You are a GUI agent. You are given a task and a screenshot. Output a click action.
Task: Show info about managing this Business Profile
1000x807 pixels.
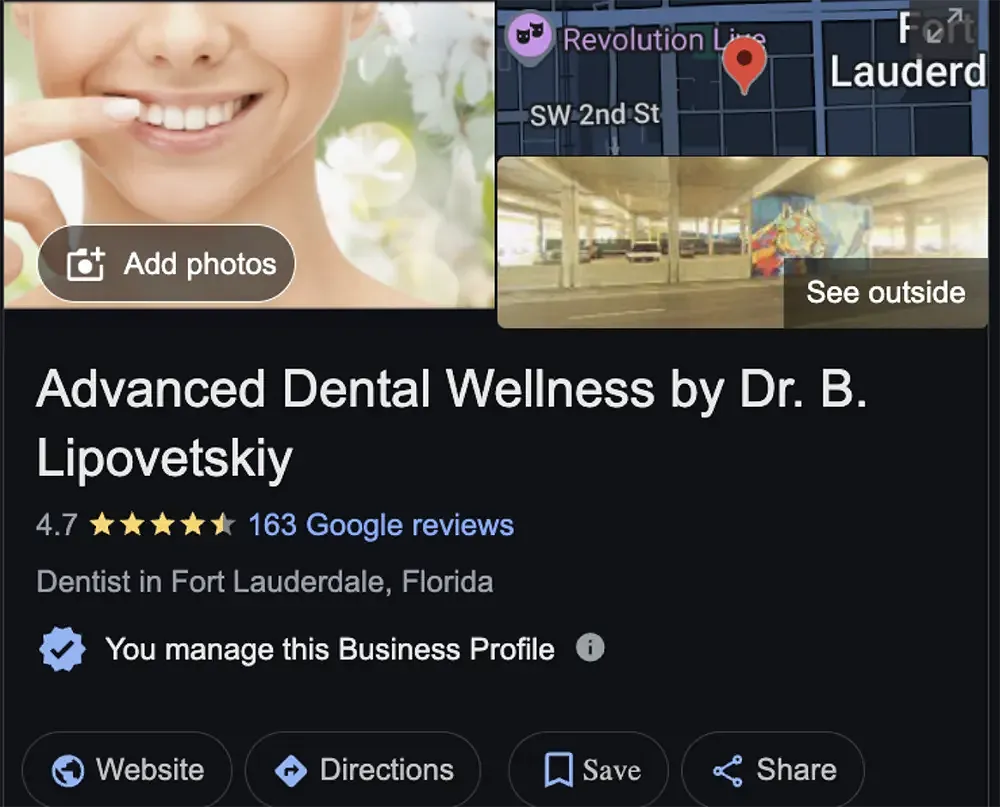590,648
